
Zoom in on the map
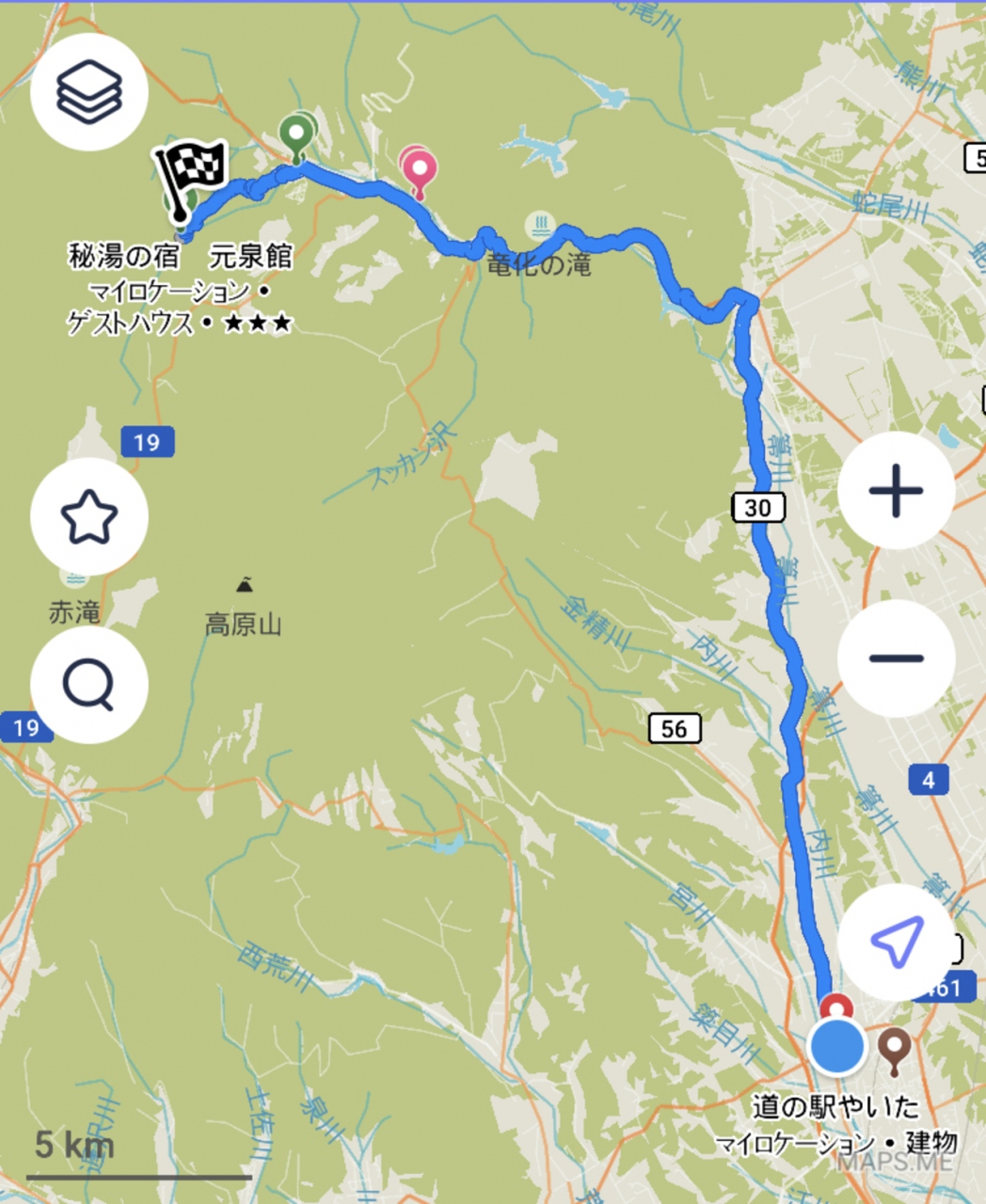896,491
